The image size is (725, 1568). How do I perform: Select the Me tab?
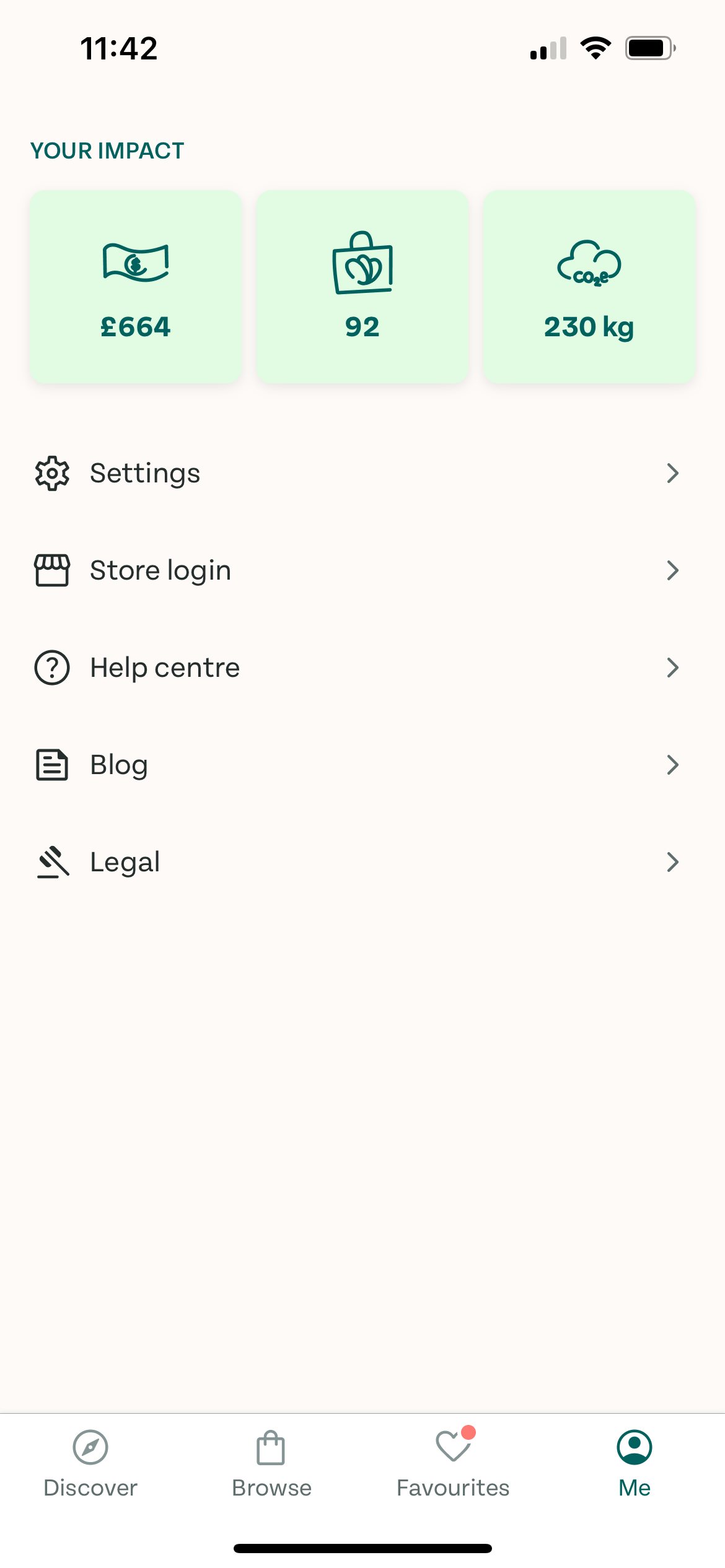click(635, 1465)
